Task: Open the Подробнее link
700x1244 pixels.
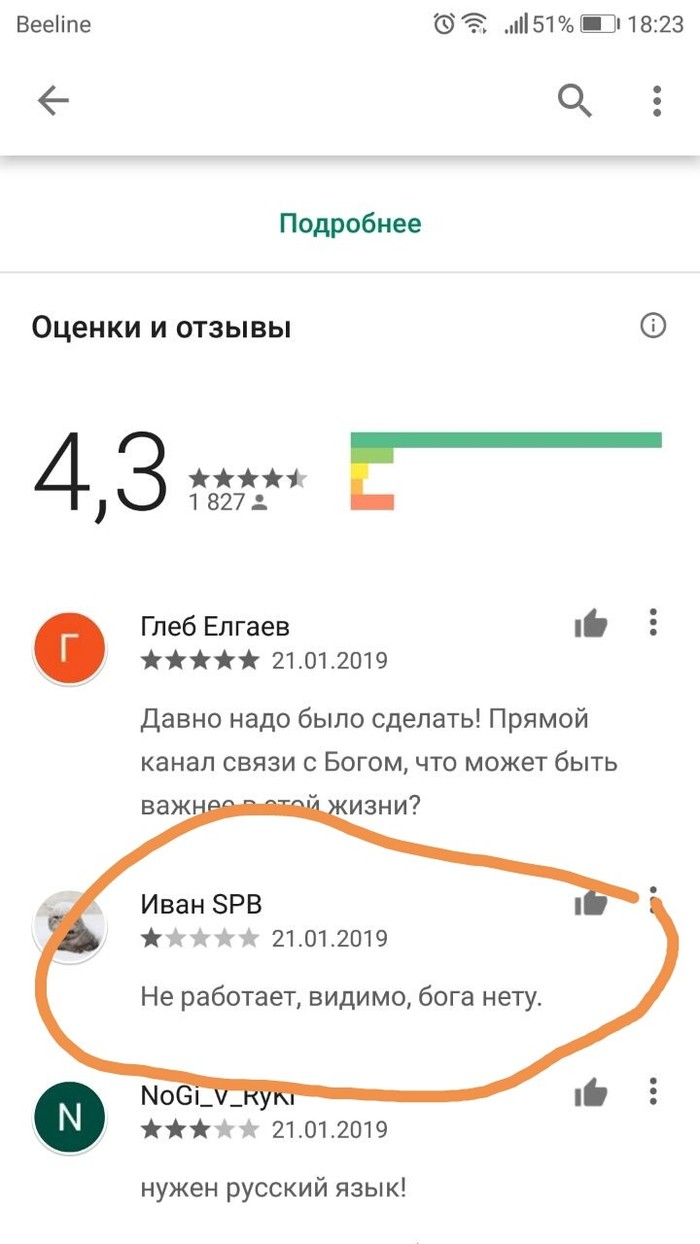Action: tap(350, 223)
